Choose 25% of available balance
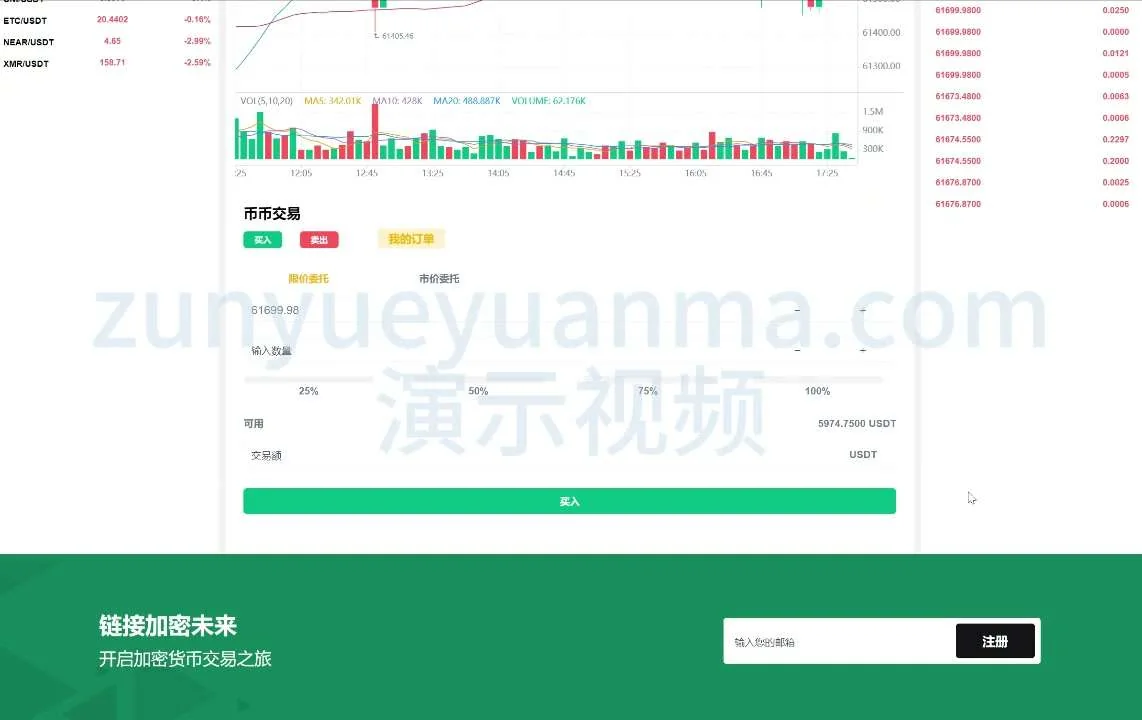The image size is (1142, 720). (x=308, y=391)
